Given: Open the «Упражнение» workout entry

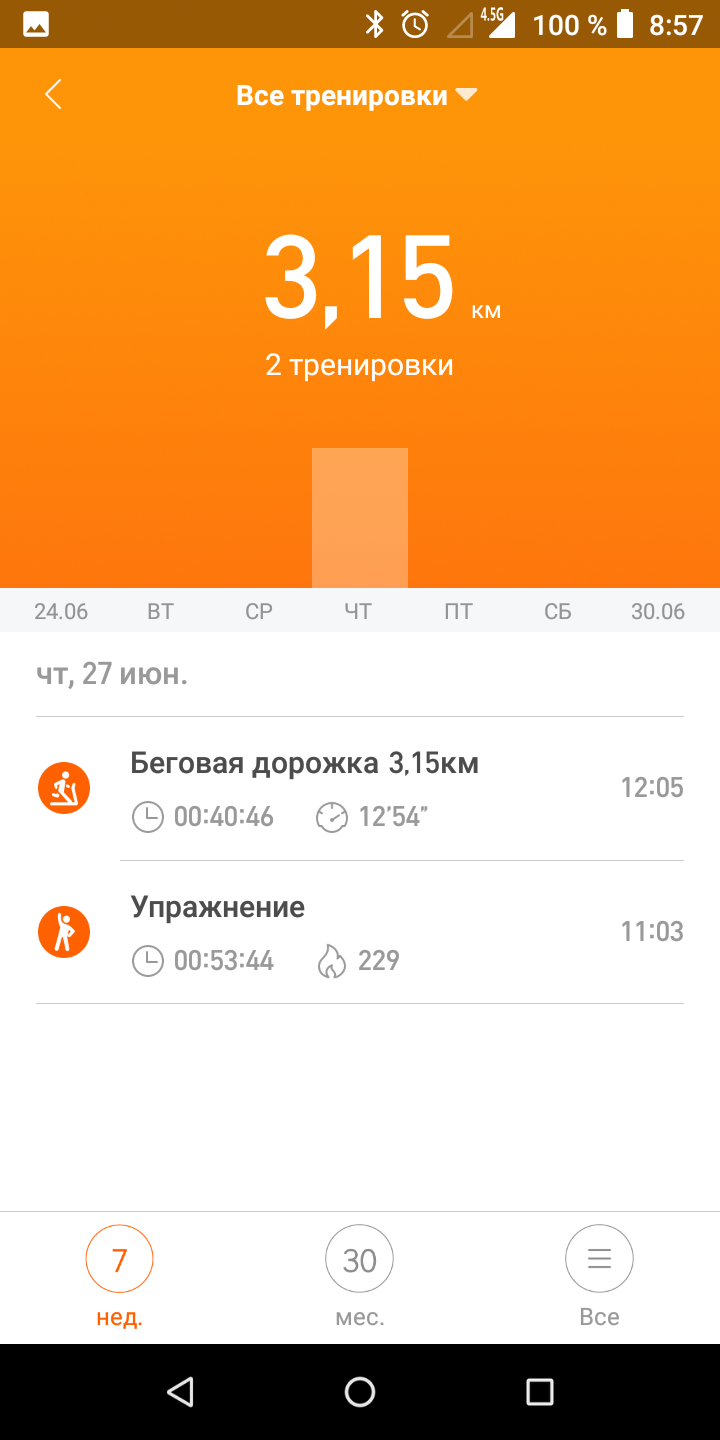Looking at the screenshot, I should (x=360, y=932).
